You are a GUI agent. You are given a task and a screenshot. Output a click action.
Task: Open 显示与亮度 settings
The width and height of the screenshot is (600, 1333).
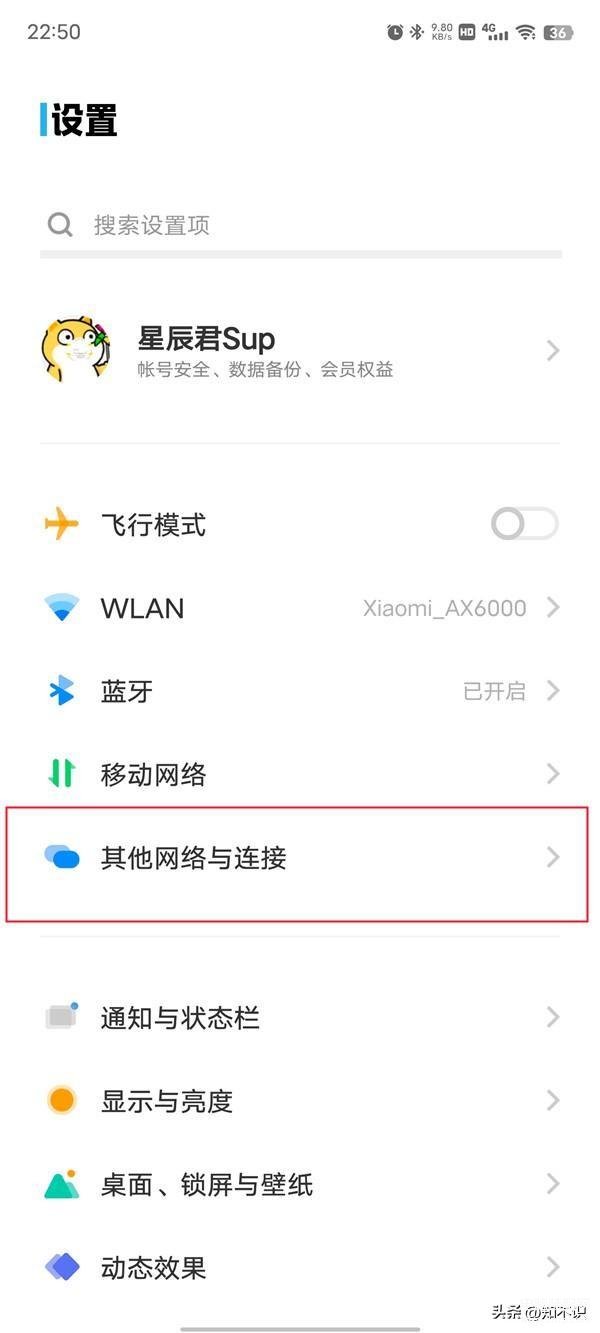pos(300,1101)
